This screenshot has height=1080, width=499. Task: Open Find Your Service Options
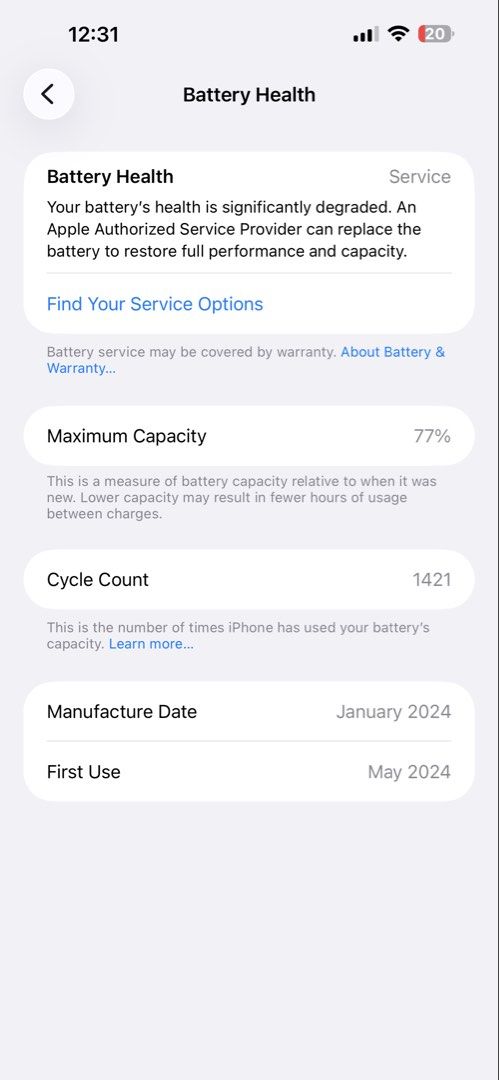coord(155,304)
